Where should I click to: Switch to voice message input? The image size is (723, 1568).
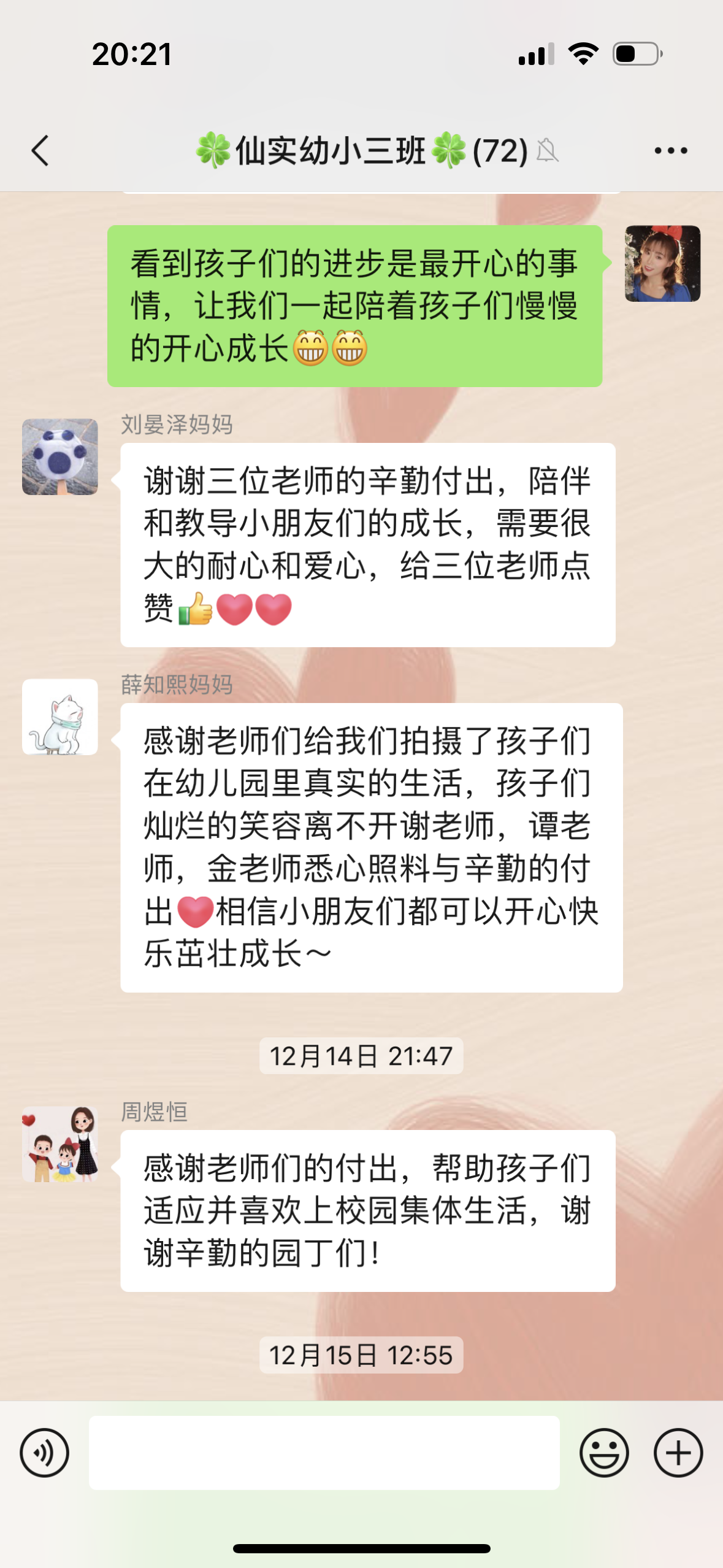click(x=44, y=1452)
